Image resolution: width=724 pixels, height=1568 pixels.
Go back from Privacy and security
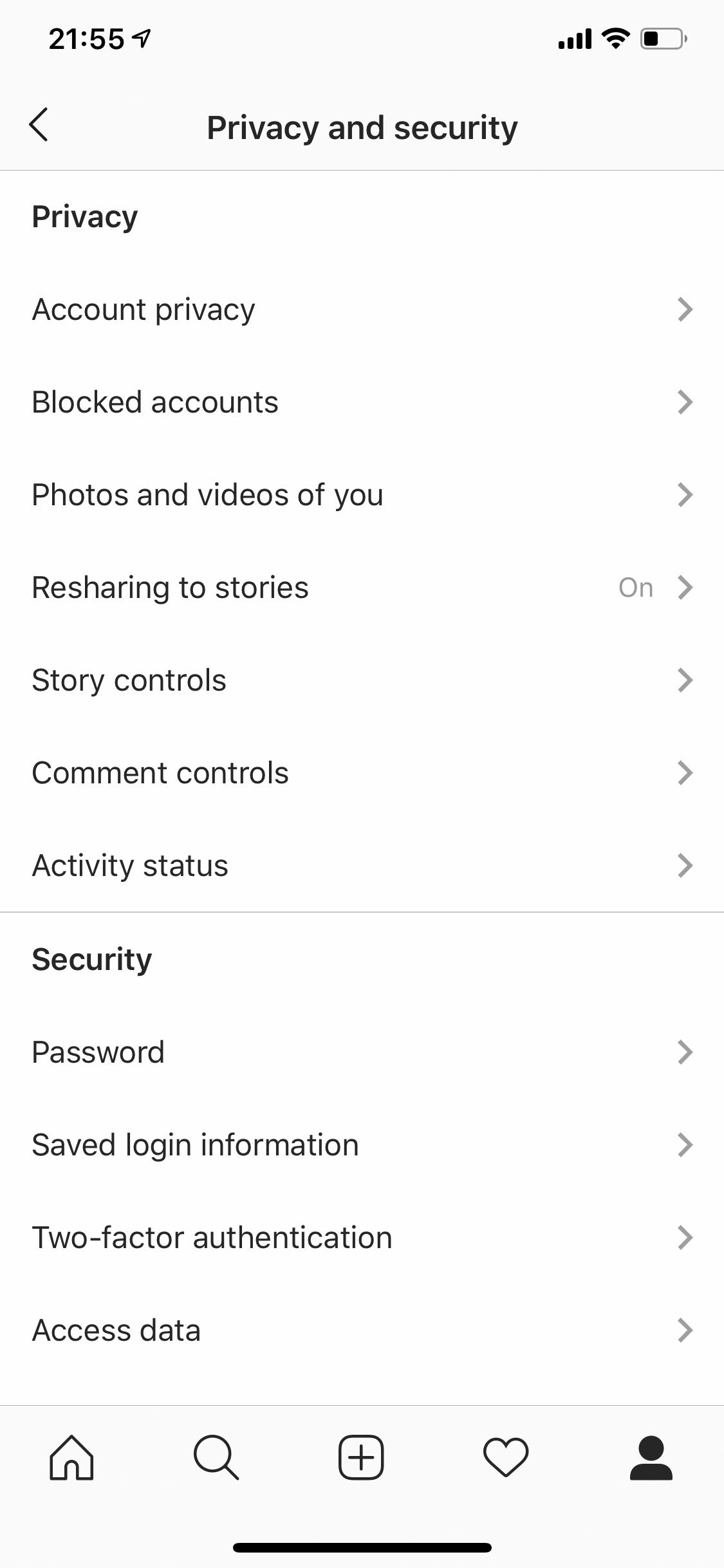point(39,125)
